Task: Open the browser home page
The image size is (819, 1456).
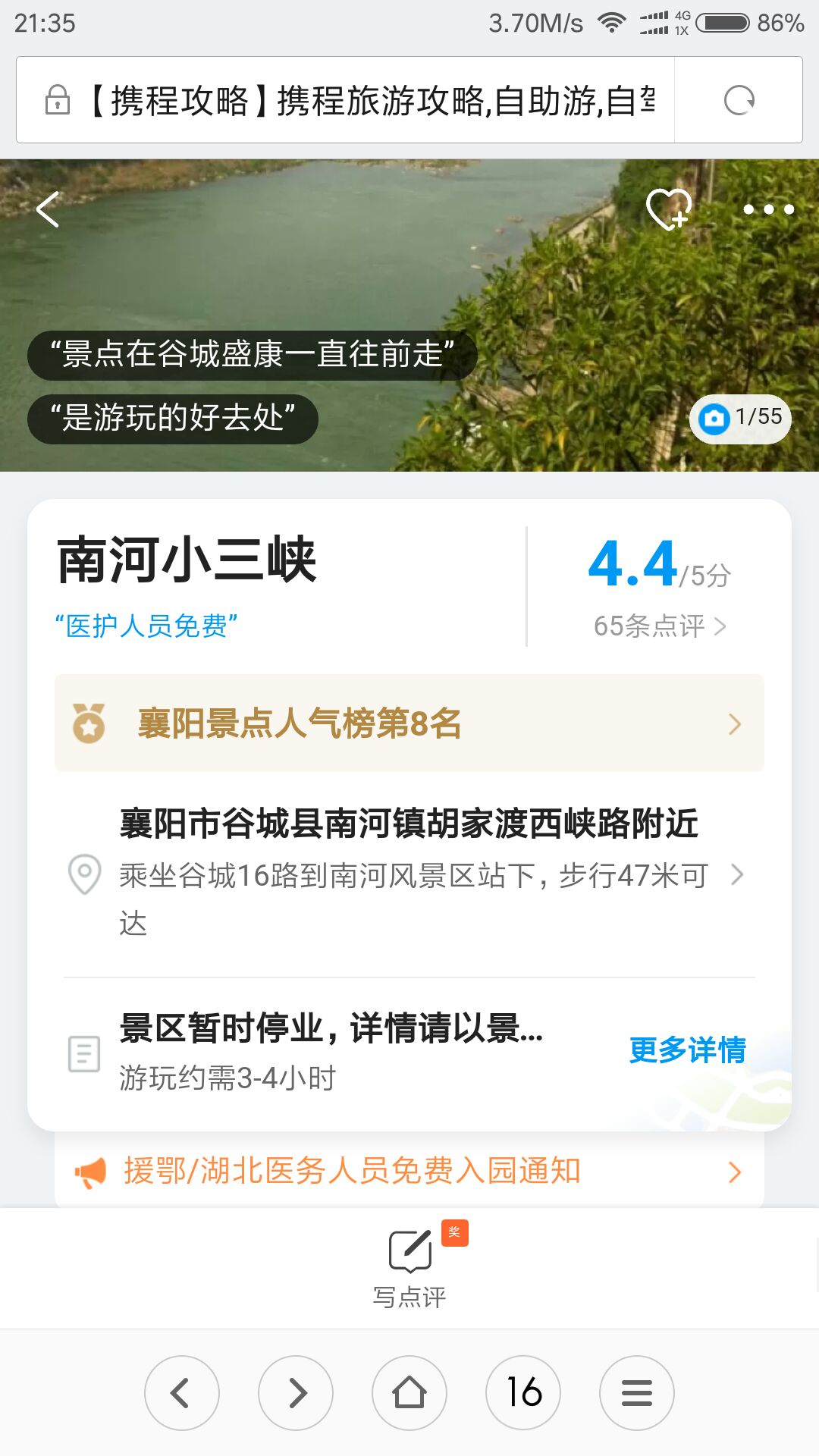Action: tap(409, 1392)
